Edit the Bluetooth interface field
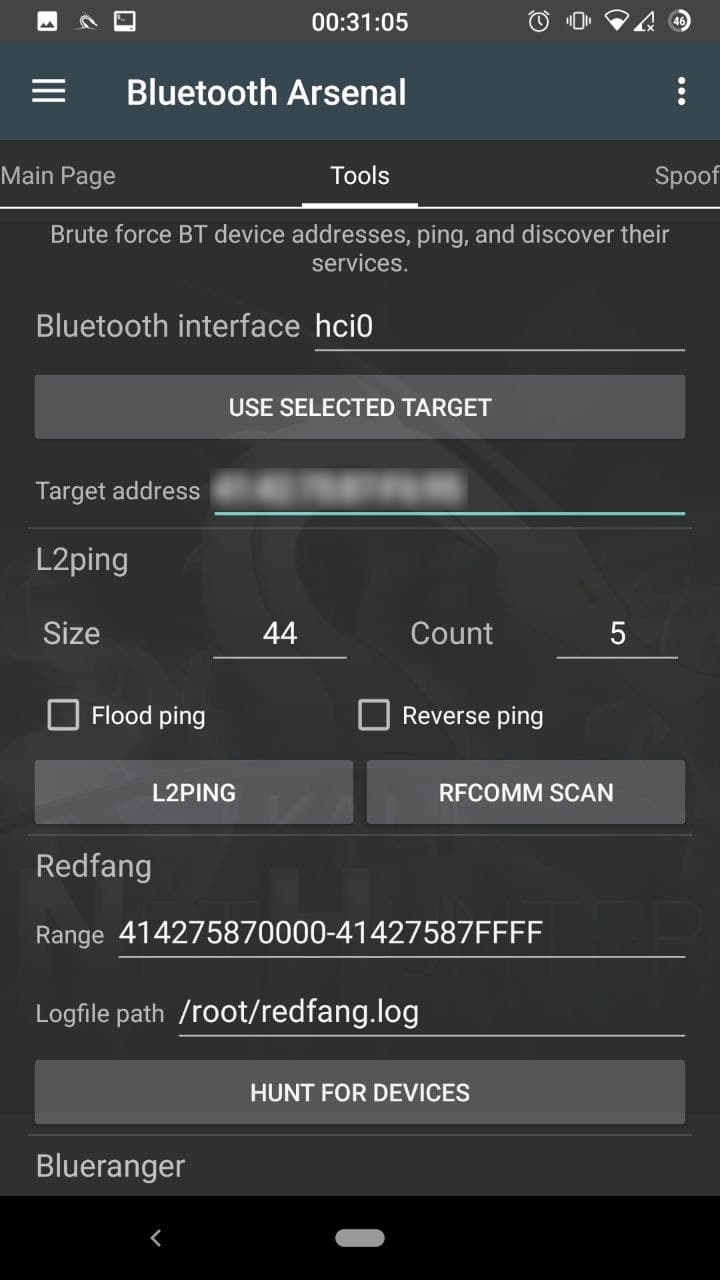 click(498, 327)
